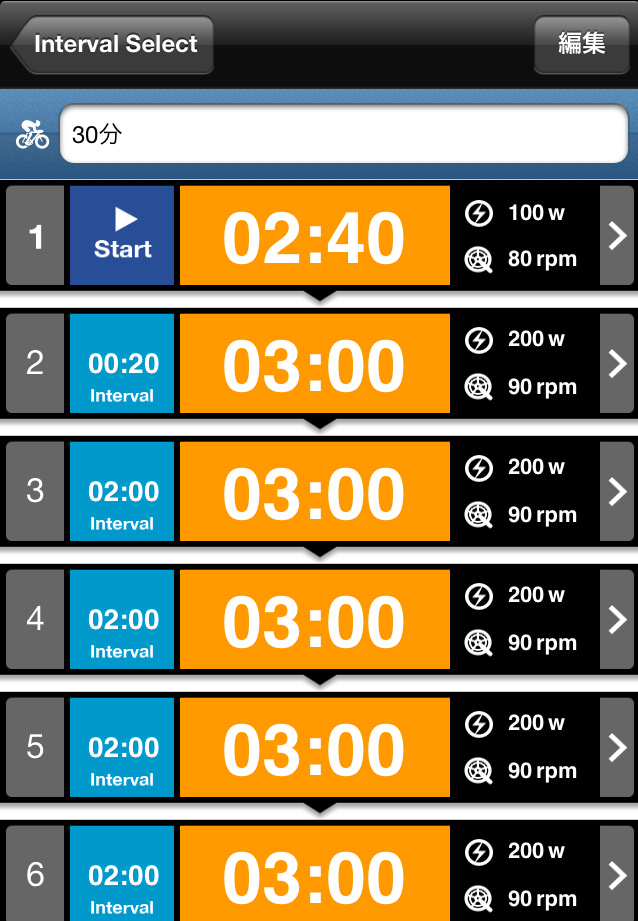Choose the 02:40 duration in row 1
The width and height of the screenshot is (638, 921).
point(314,236)
